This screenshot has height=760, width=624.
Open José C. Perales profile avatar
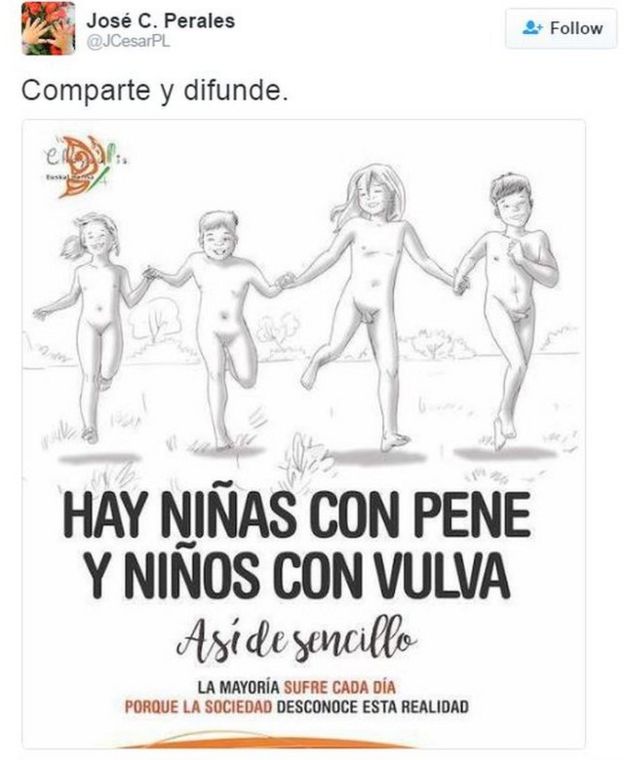48,27
